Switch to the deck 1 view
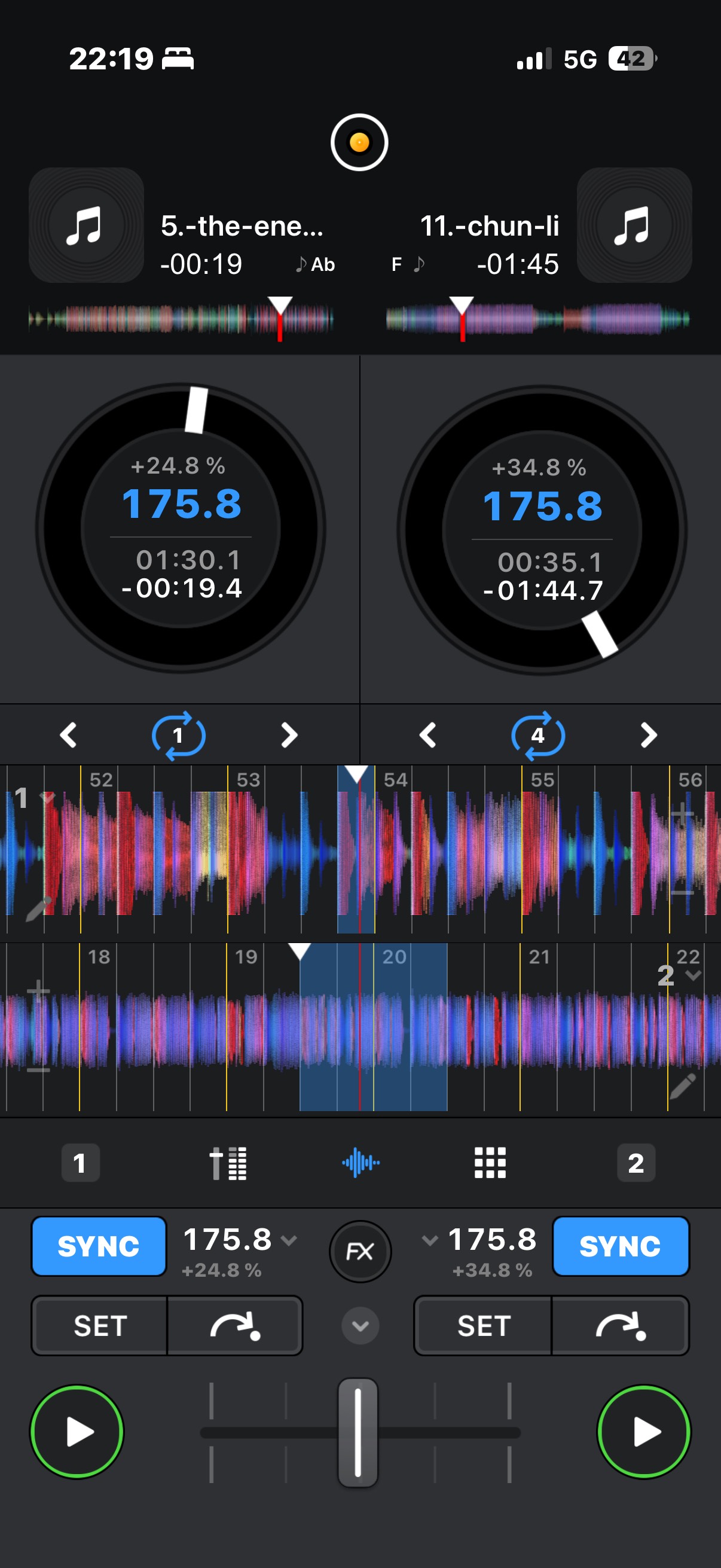This screenshot has height=1568, width=721. click(x=80, y=1163)
